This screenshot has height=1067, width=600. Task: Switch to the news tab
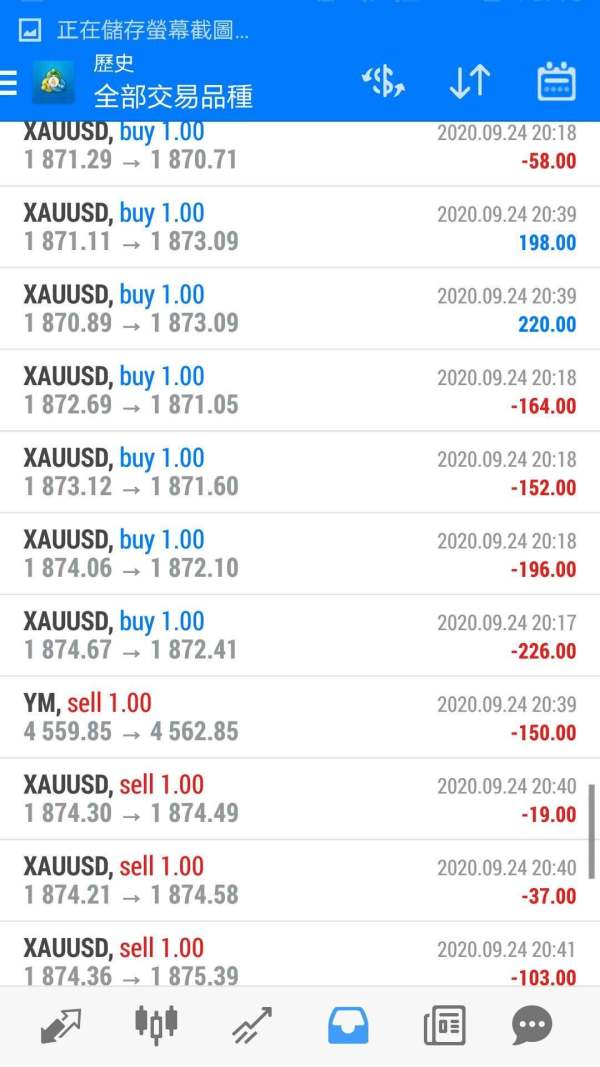(x=443, y=1025)
